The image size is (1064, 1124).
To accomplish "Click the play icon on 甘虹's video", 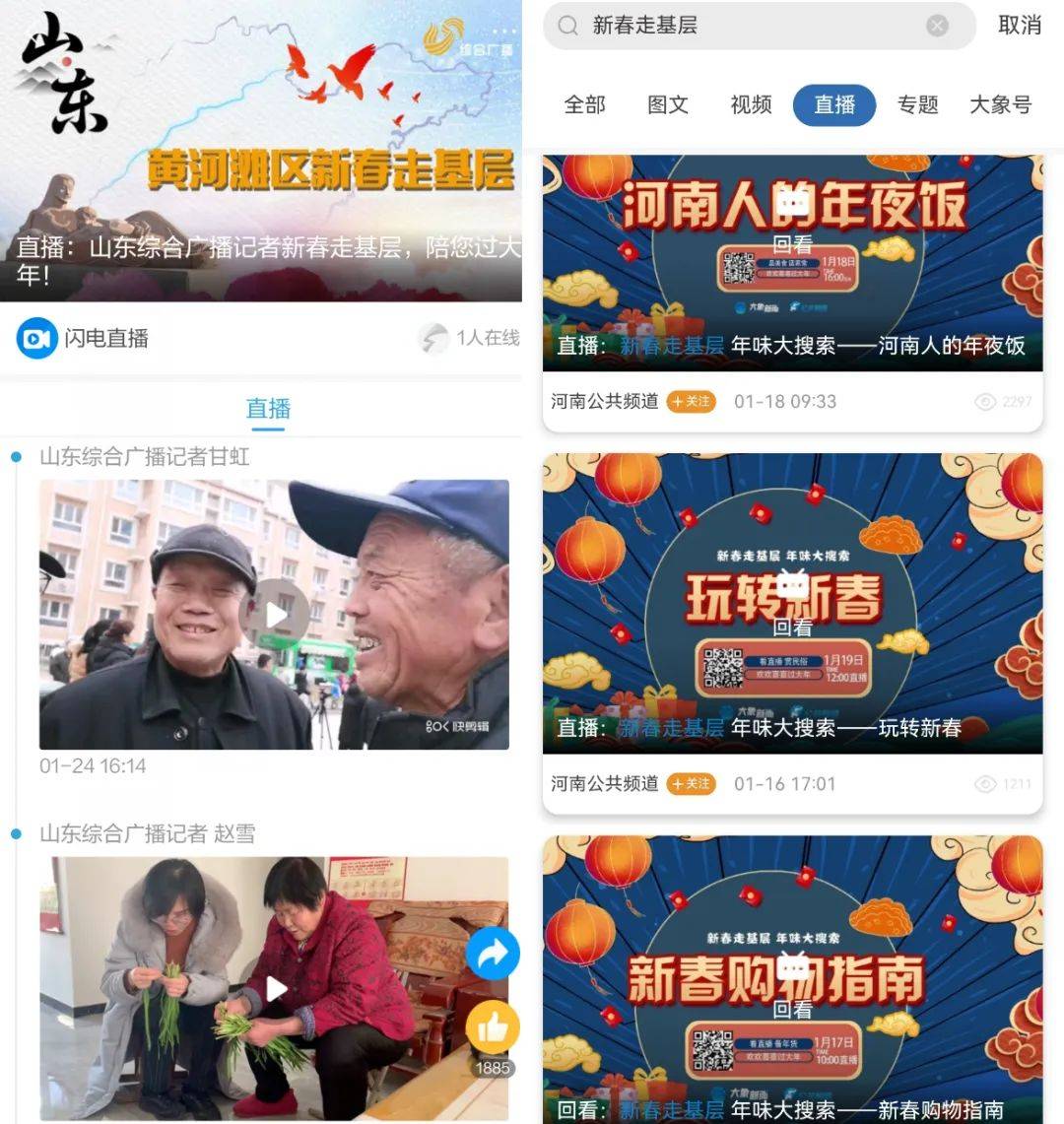I will (273, 613).
